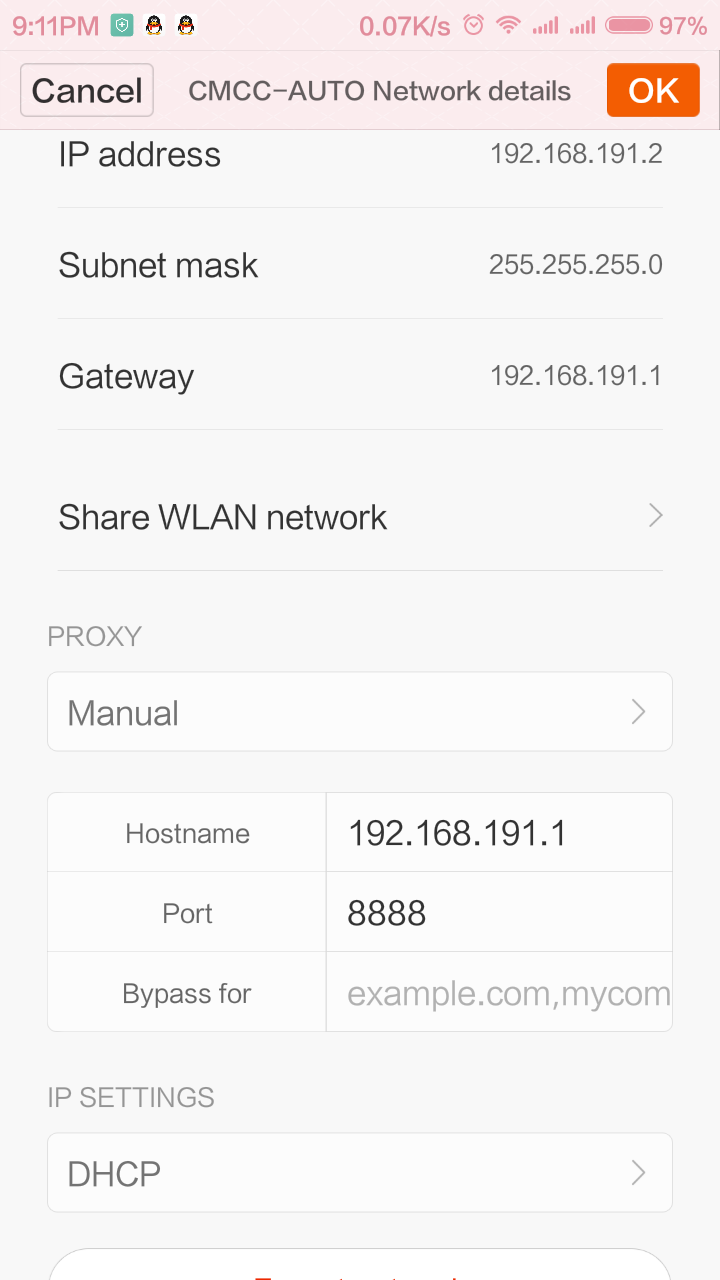The width and height of the screenshot is (720, 1280).
Task: Open the Manual proxy dropdown
Action: 360,712
